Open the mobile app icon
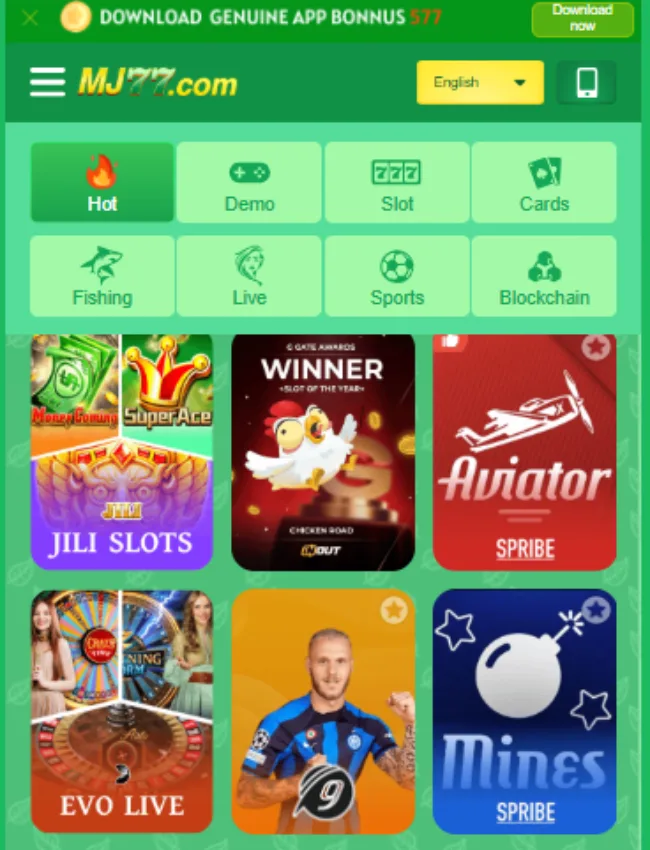Screen dimensions: 650x850 click(x=586, y=83)
